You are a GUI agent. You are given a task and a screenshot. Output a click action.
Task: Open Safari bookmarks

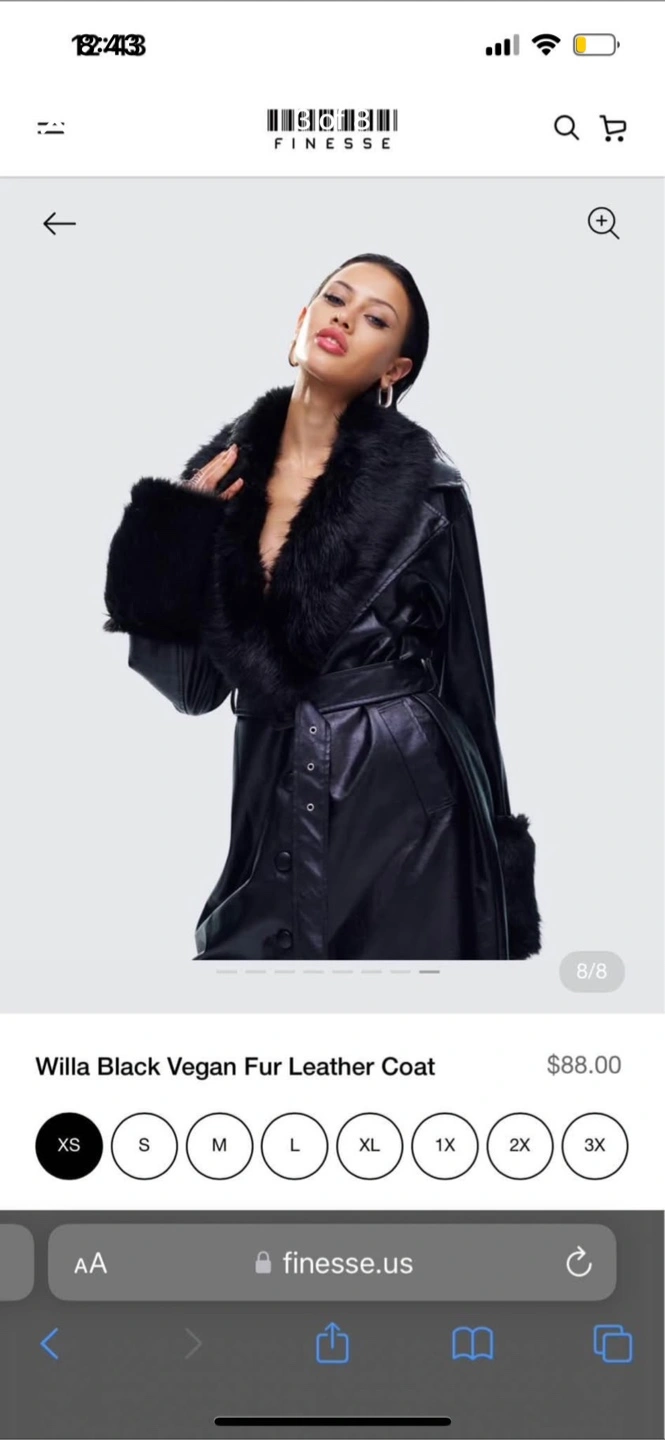pyautogui.click(x=473, y=1344)
